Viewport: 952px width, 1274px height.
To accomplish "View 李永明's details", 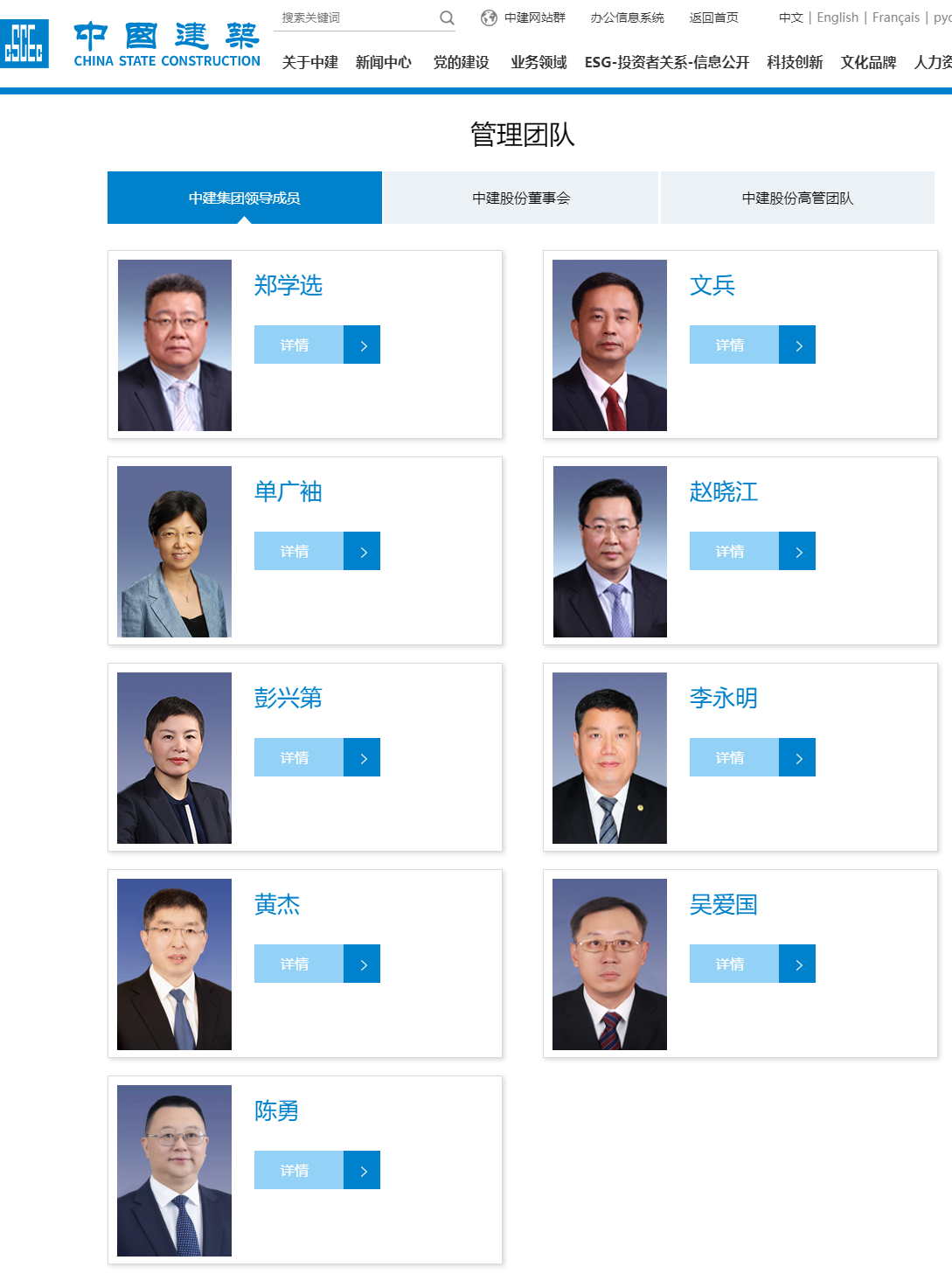I will coord(752,758).
